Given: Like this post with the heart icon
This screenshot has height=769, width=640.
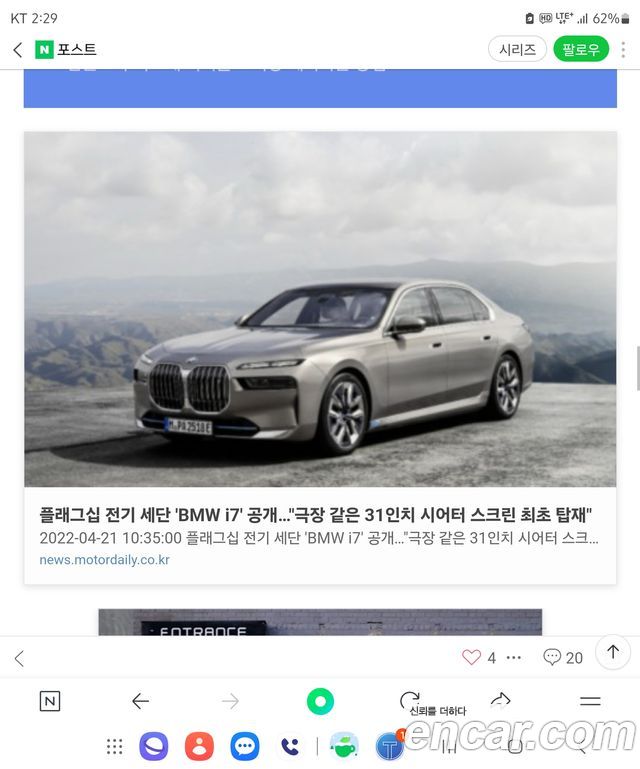Looking at the screenshot, I should coord(471,657).
